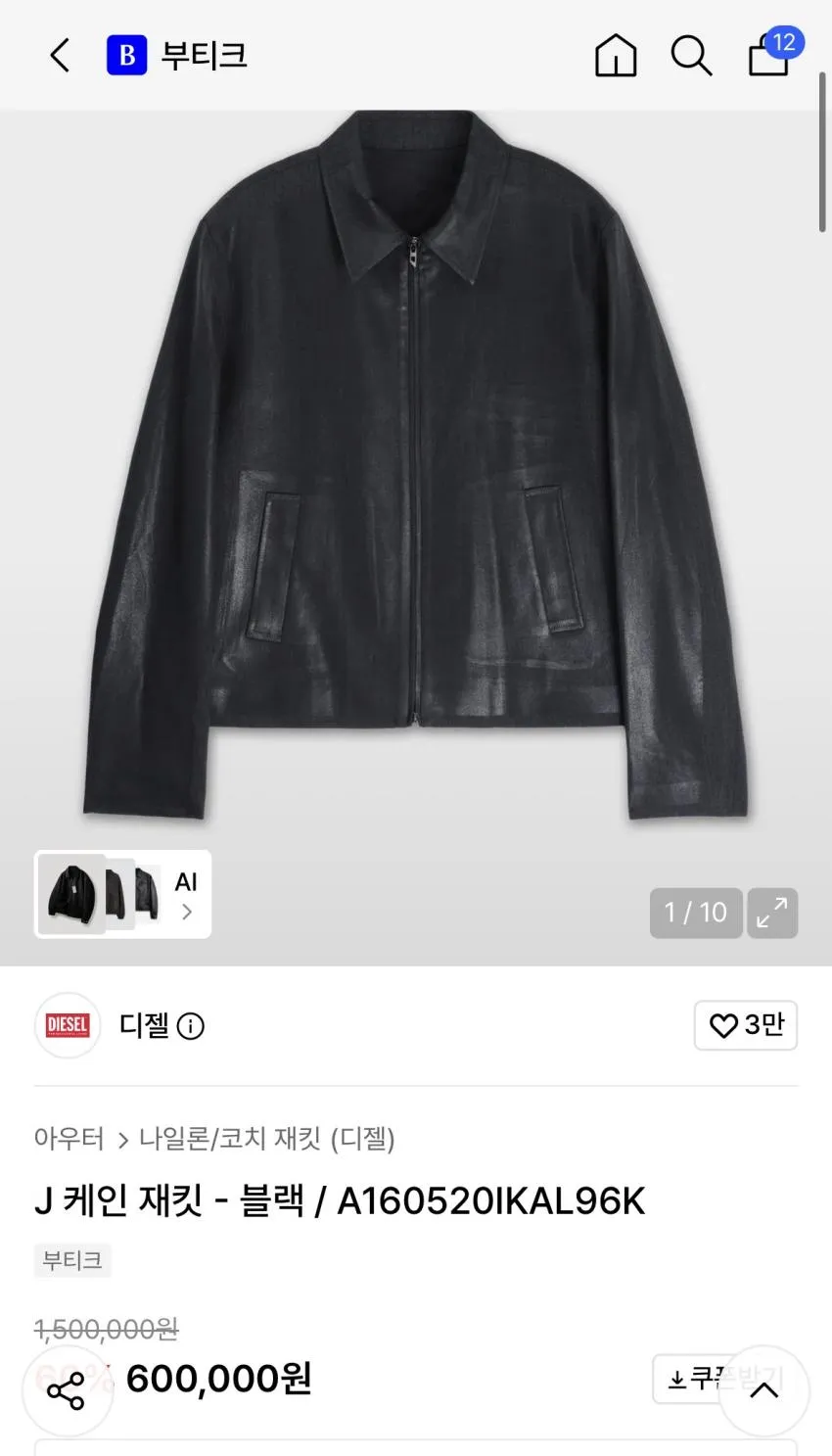Show brand info next to 디젤

click(x=191, y=1026)
